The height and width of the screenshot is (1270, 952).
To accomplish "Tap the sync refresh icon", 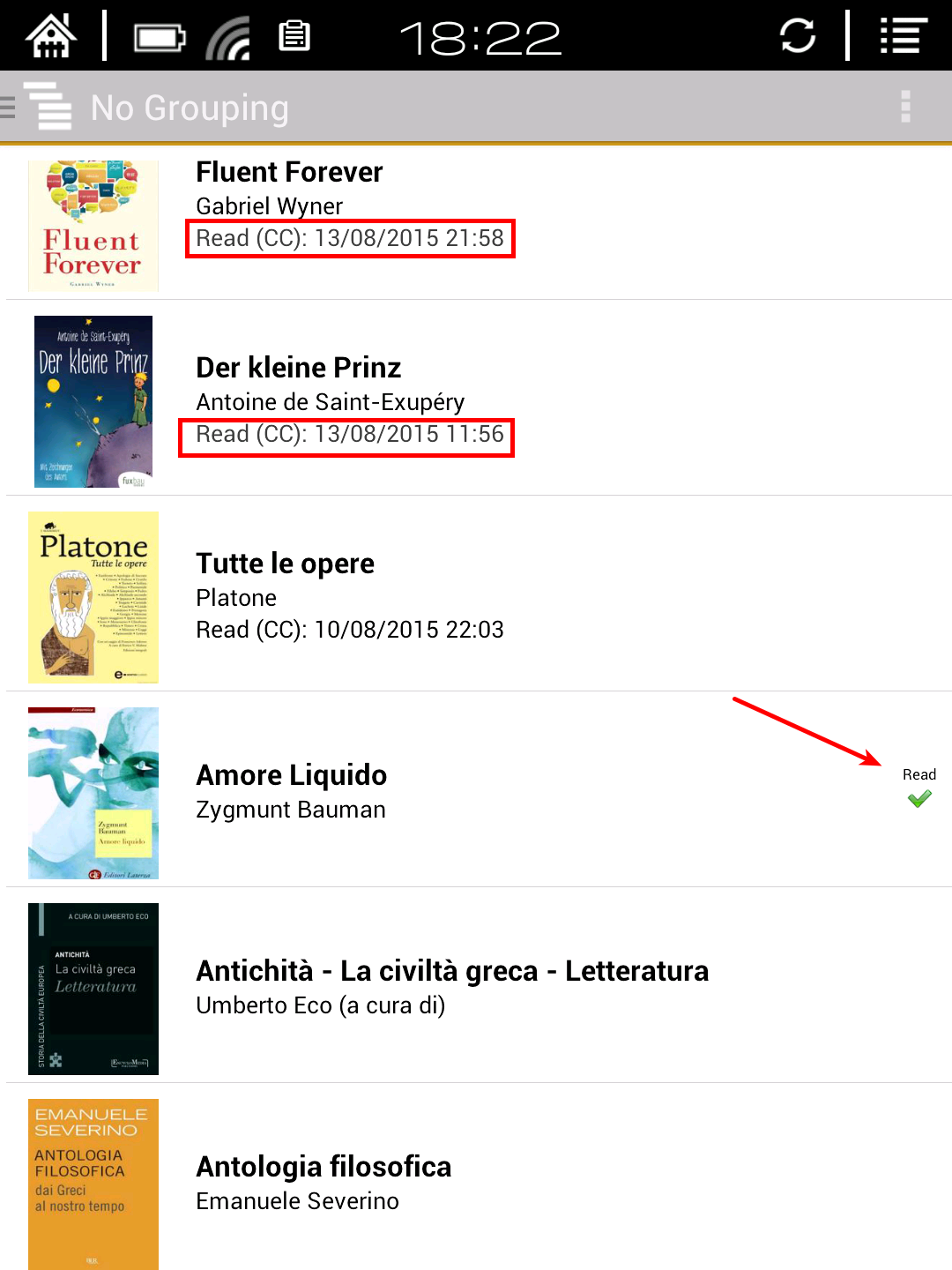I will pos(798,36).
